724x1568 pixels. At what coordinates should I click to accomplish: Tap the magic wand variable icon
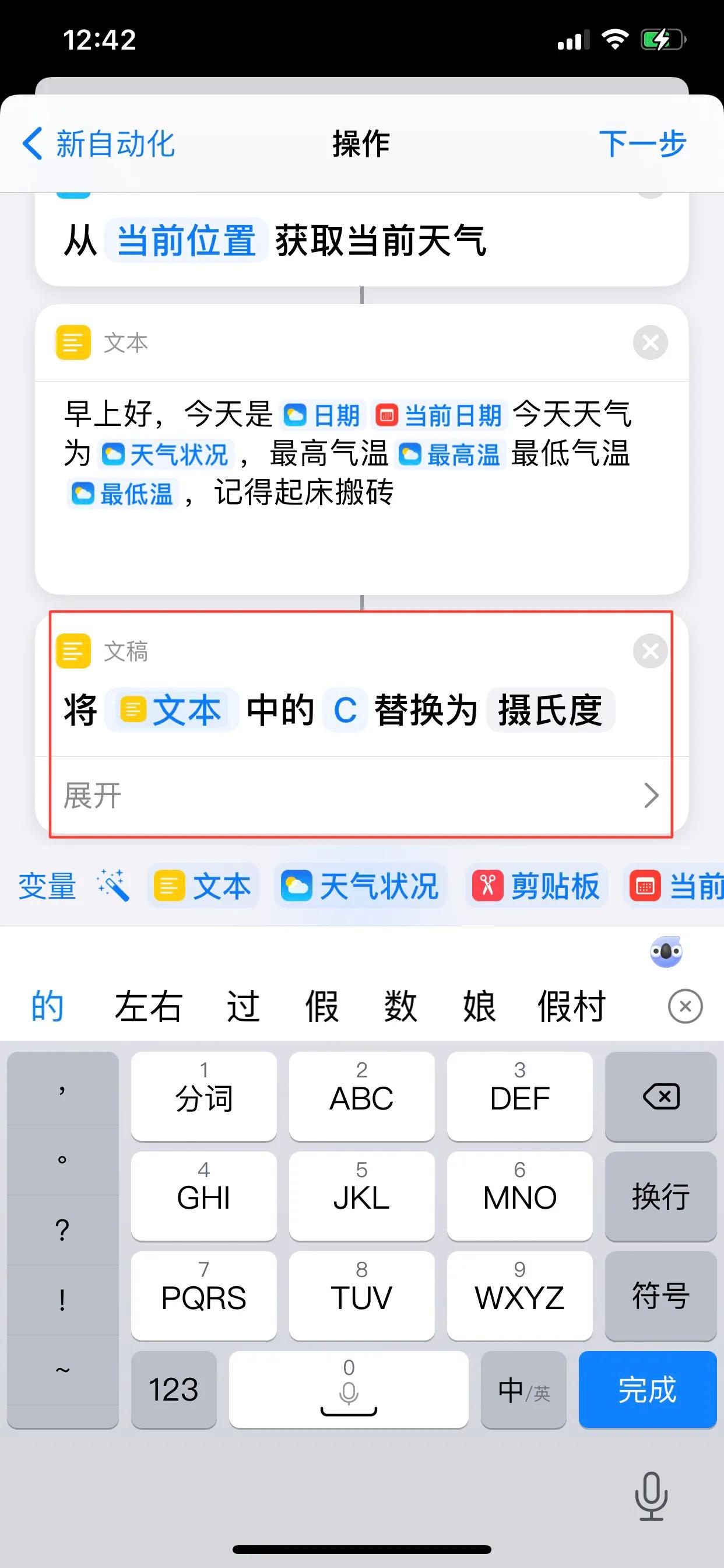click(113, 887)
